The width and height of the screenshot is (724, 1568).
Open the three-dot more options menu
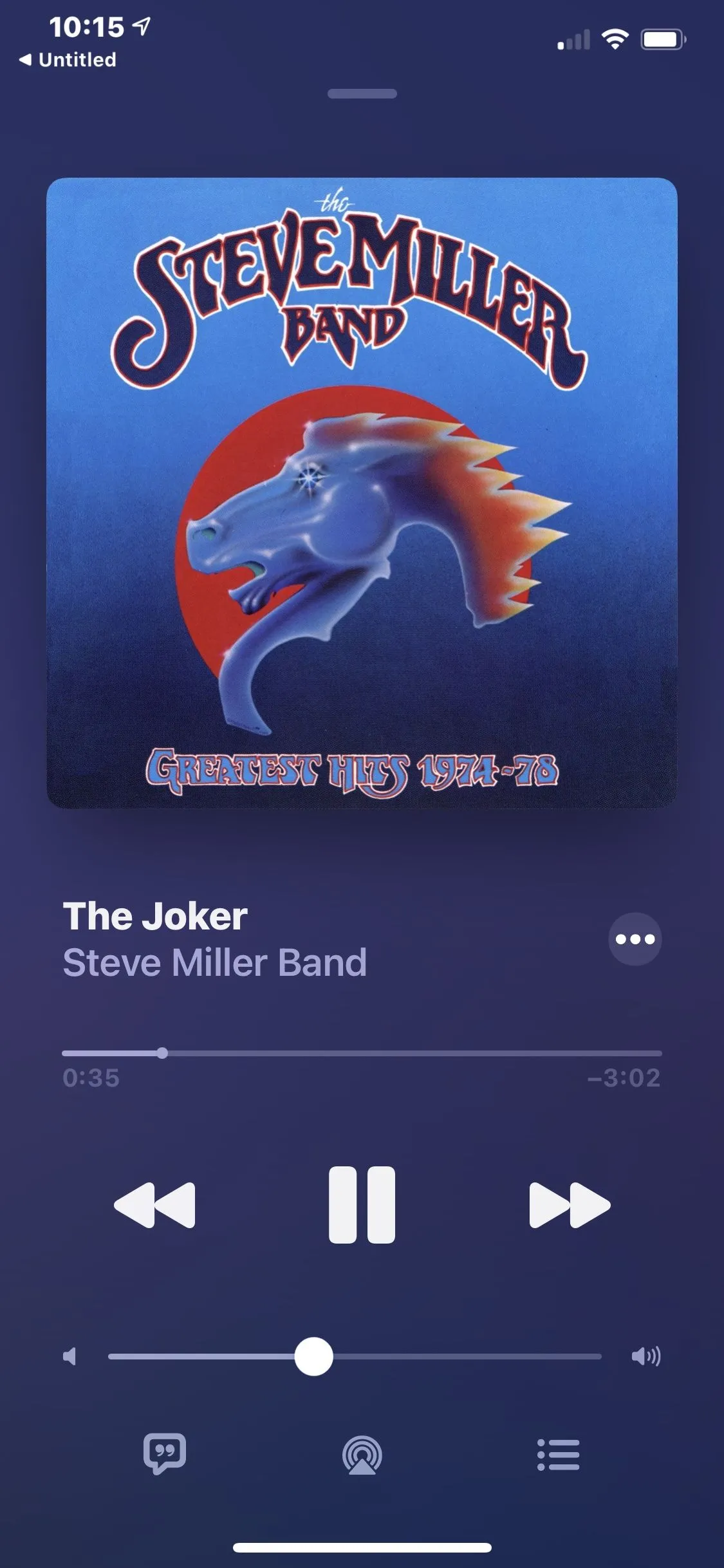(635, 939)
